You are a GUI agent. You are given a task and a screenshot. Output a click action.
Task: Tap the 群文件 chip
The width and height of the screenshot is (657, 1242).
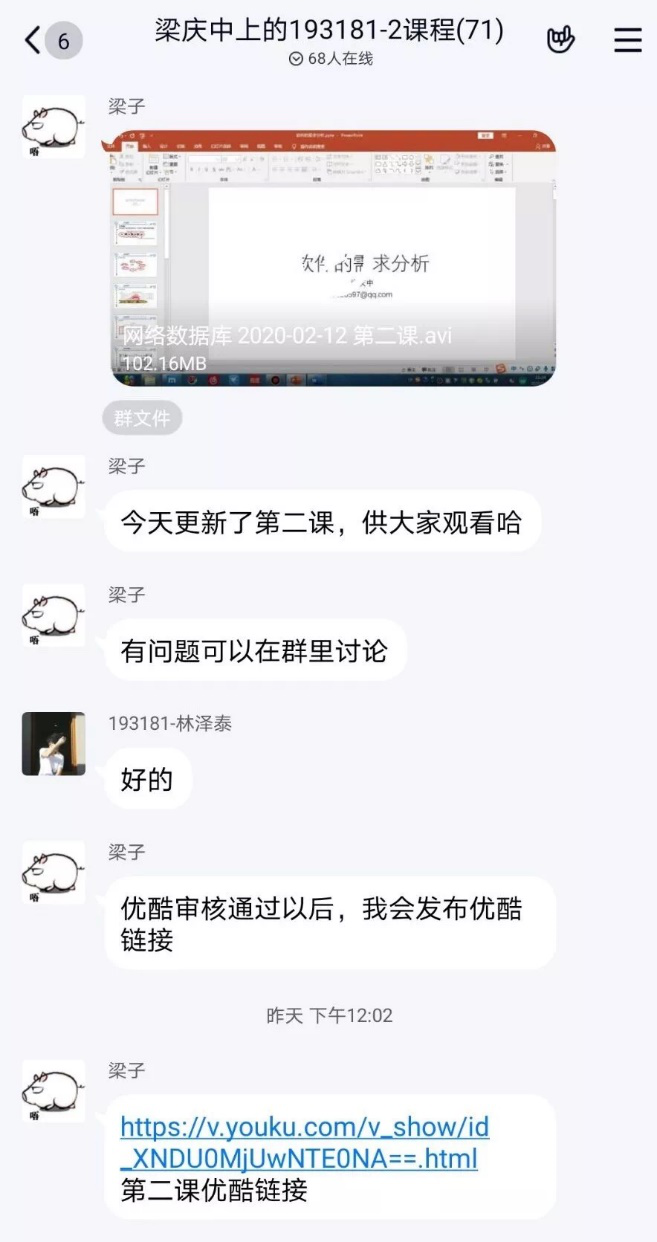pyautogui.click(x=142, y=418)
